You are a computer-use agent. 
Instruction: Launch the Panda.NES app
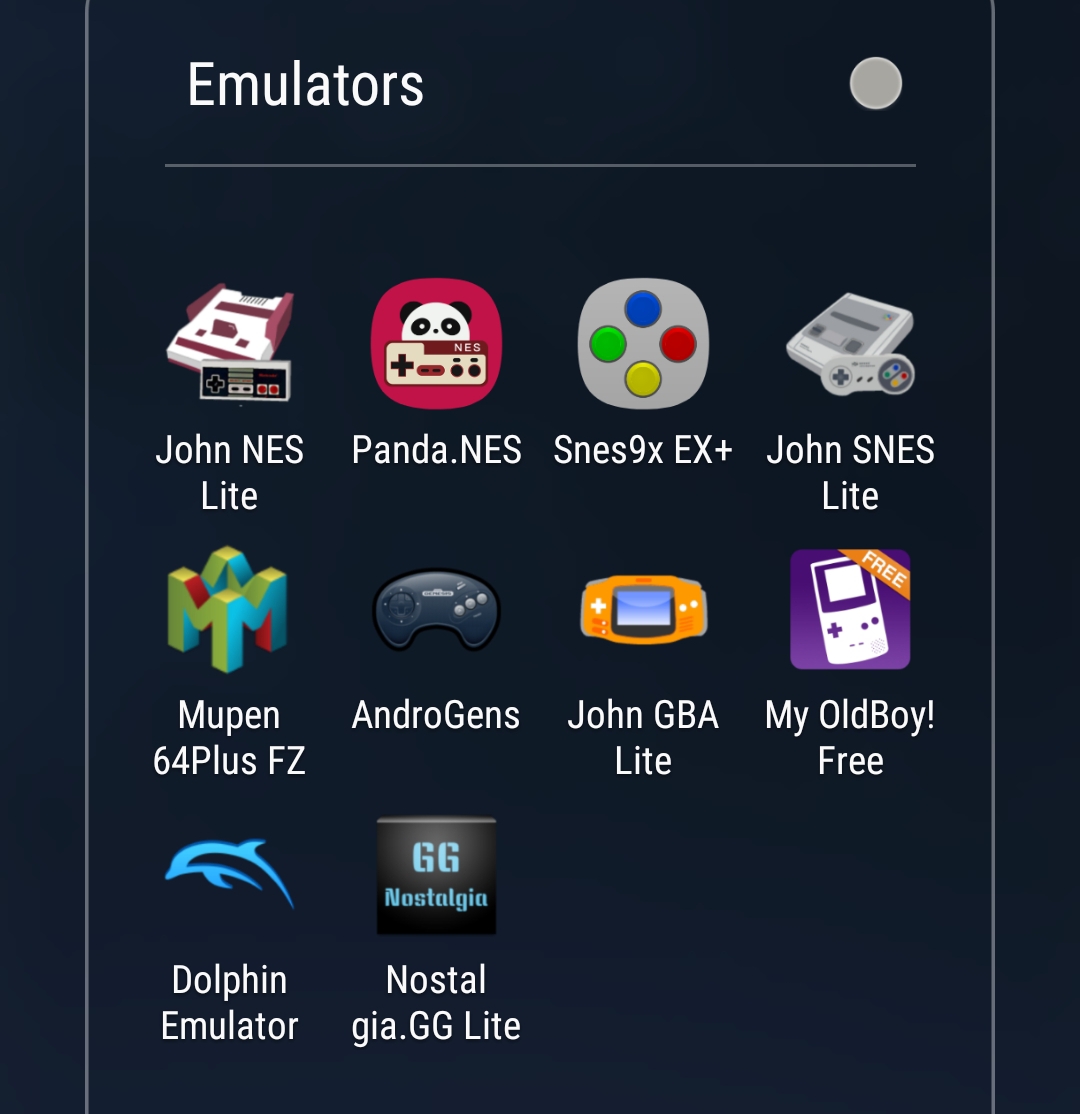(436, 345)
